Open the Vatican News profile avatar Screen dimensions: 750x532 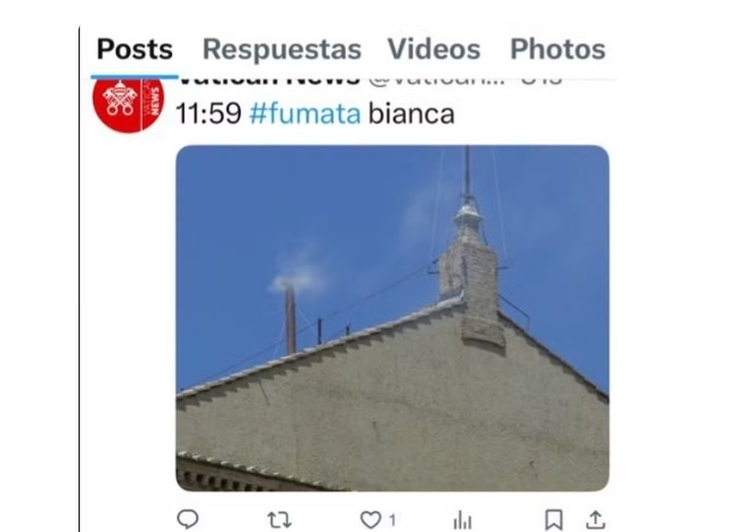click(x=128, y=103)
